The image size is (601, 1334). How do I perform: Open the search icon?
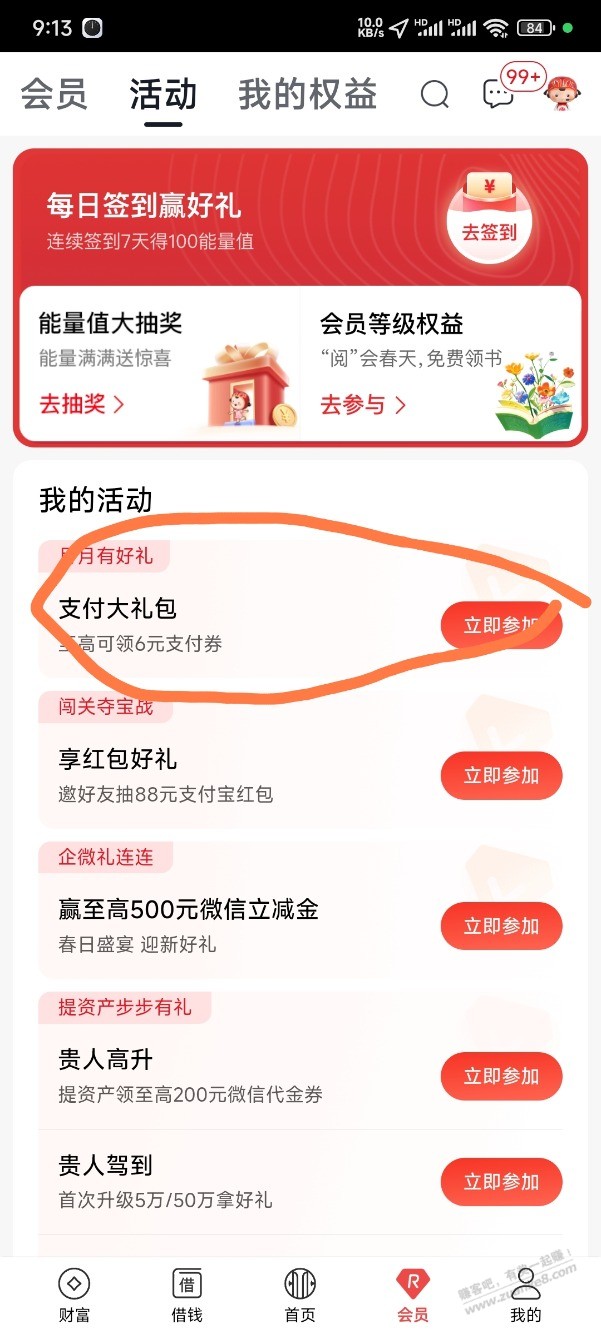[434, 95]
